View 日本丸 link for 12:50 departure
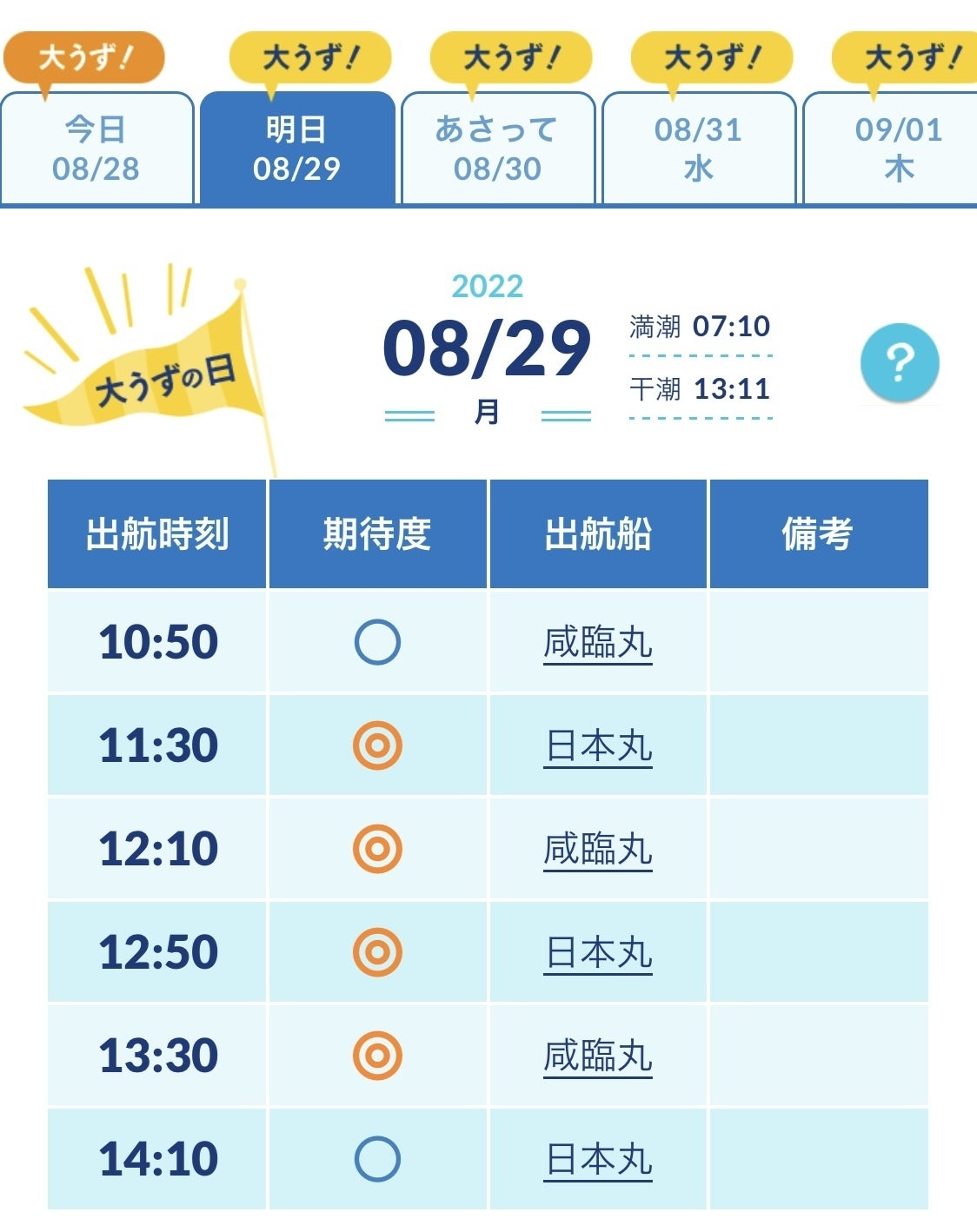The width and height of the screenshot is (977, 1232). pos(598,953)
